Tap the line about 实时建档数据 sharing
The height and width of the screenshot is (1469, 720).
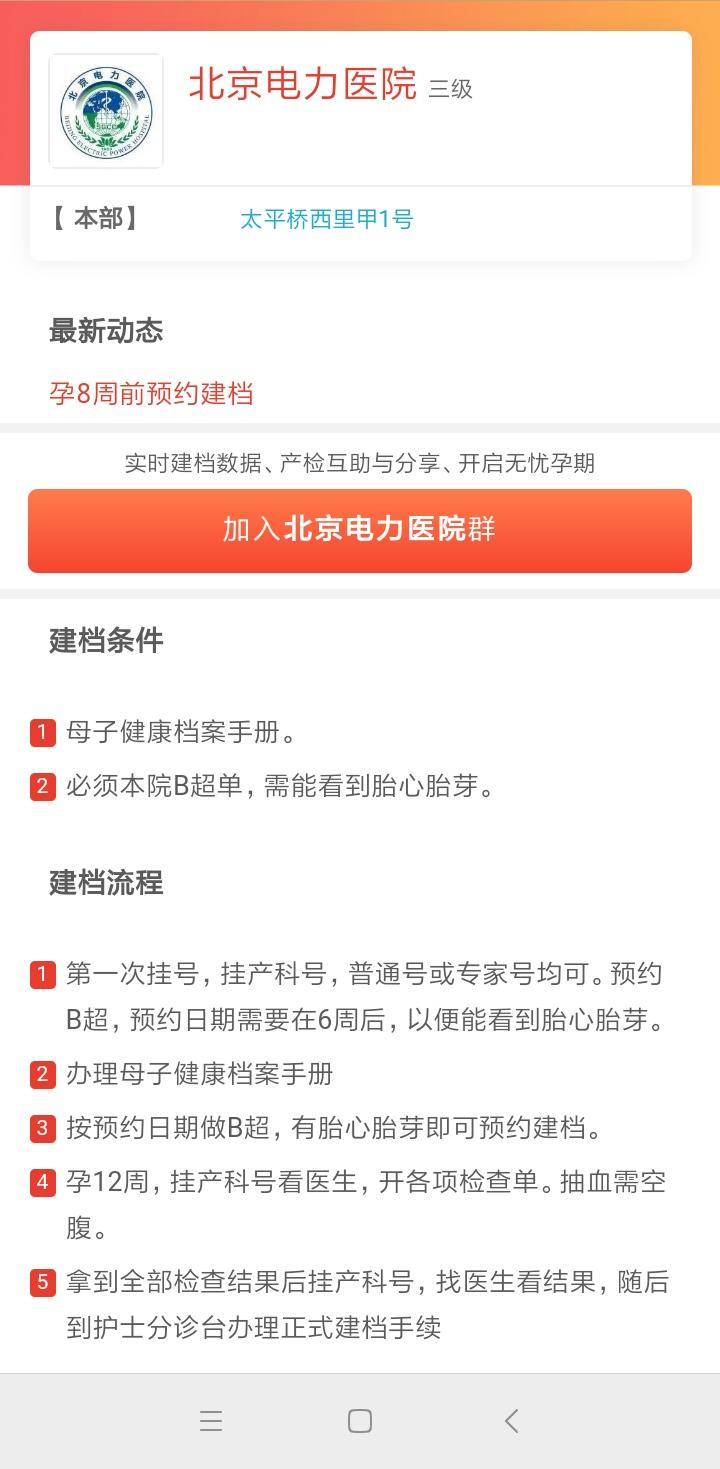[359, 462]
